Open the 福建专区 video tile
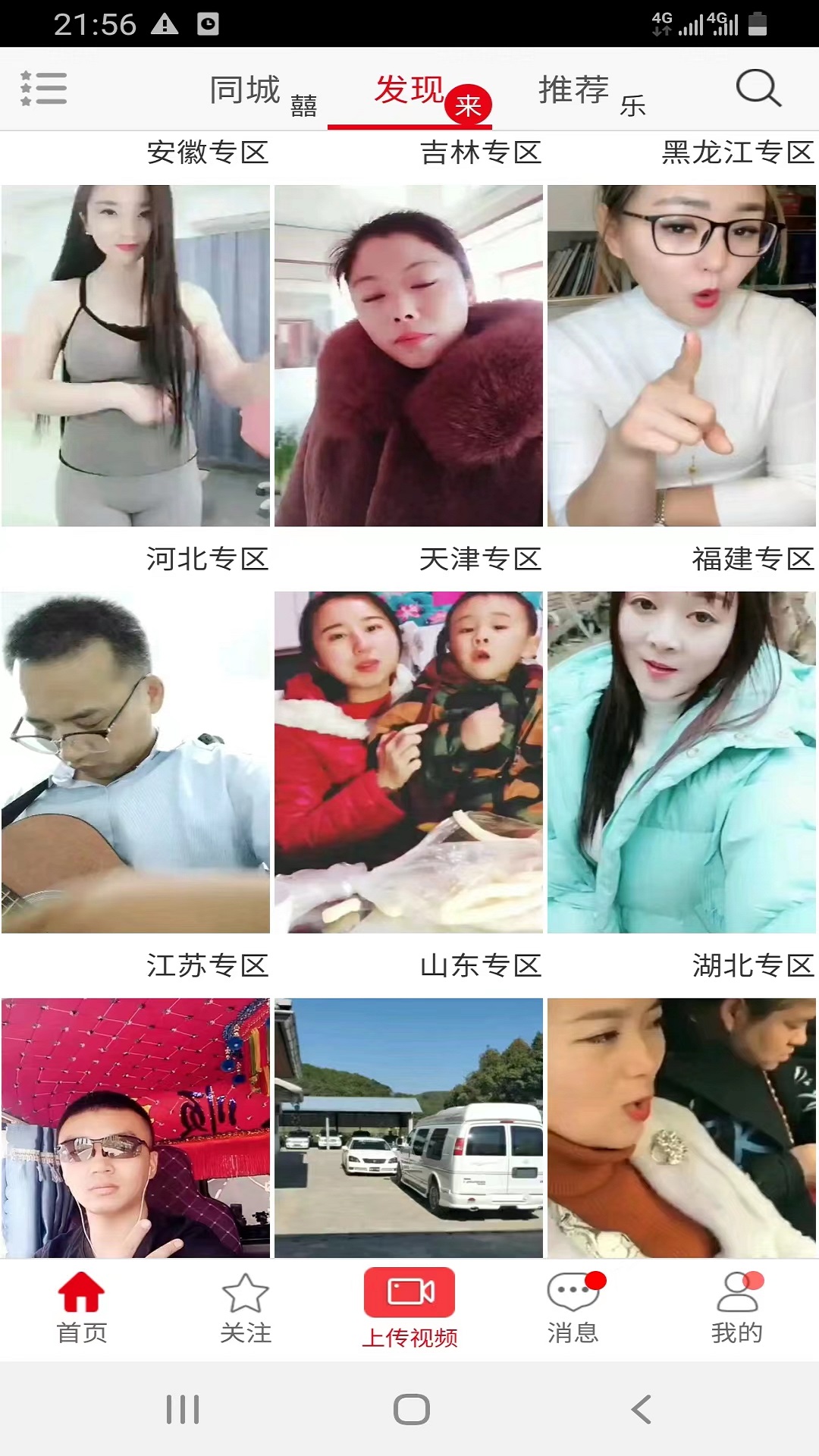This screenshot has height=1456, width=819. (x=682, y=356)
